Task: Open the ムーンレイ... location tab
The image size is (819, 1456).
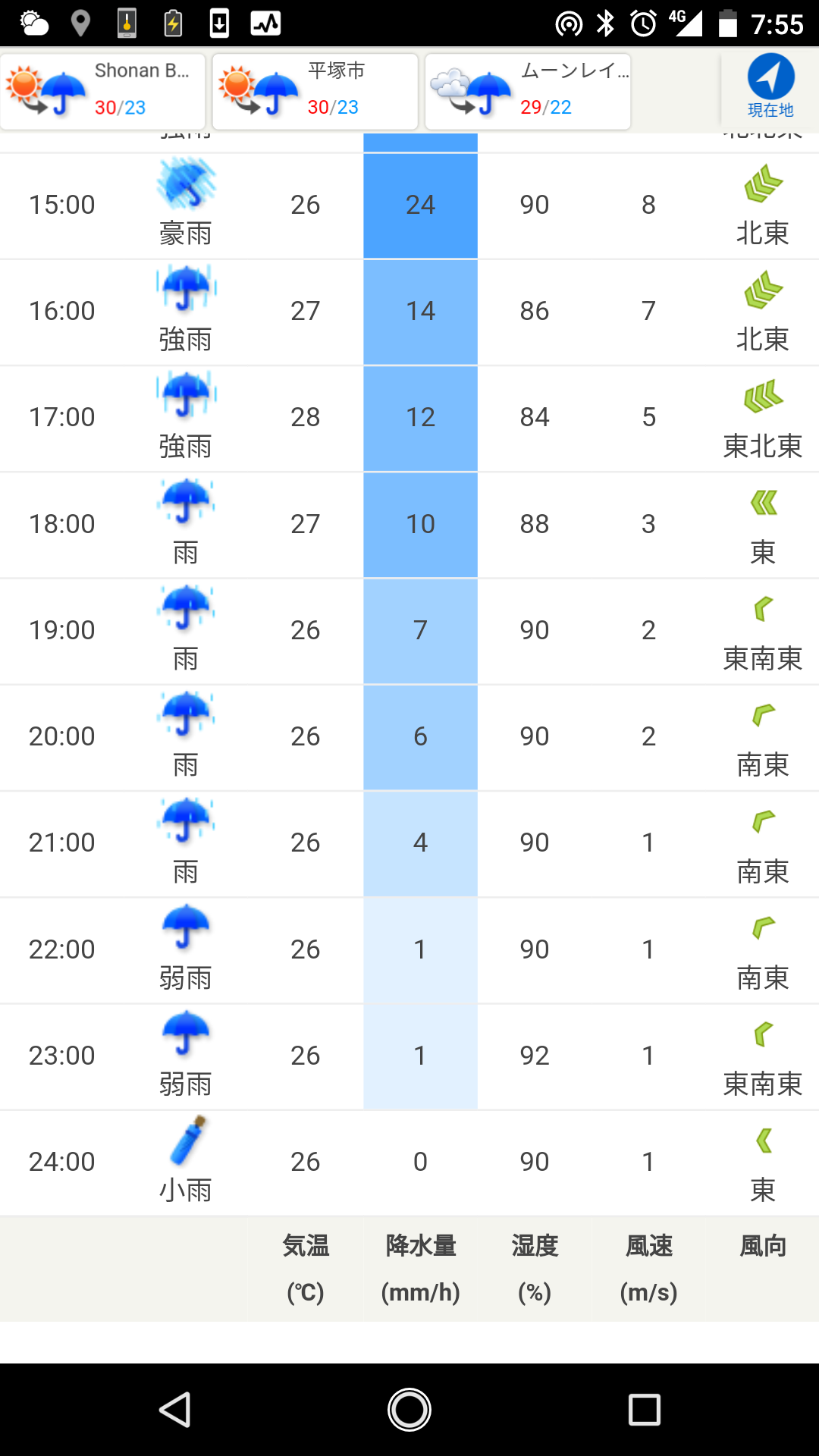Action: (x=528, y=91)
